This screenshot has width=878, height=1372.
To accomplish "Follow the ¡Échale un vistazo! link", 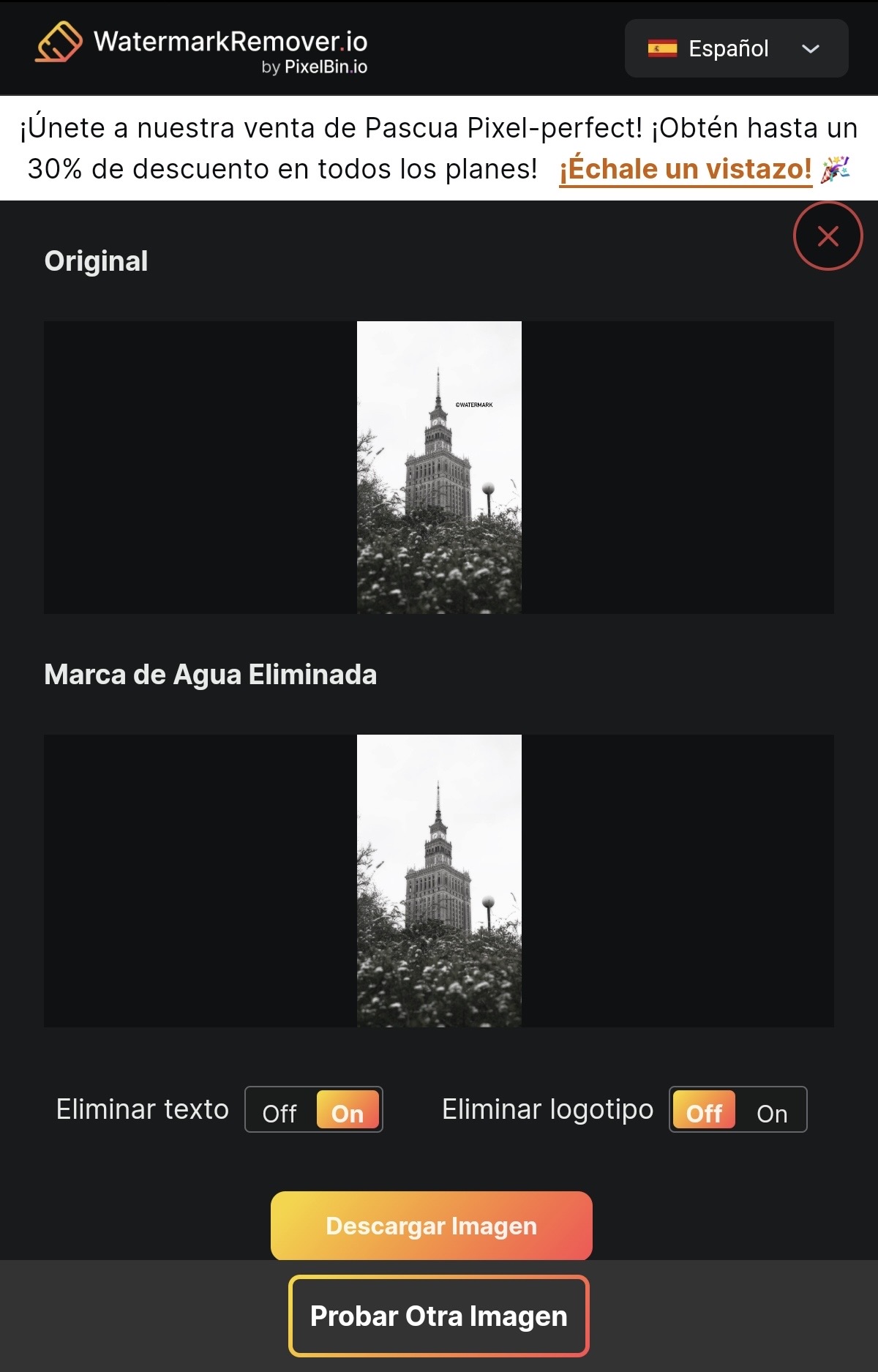I will [686, 169].
